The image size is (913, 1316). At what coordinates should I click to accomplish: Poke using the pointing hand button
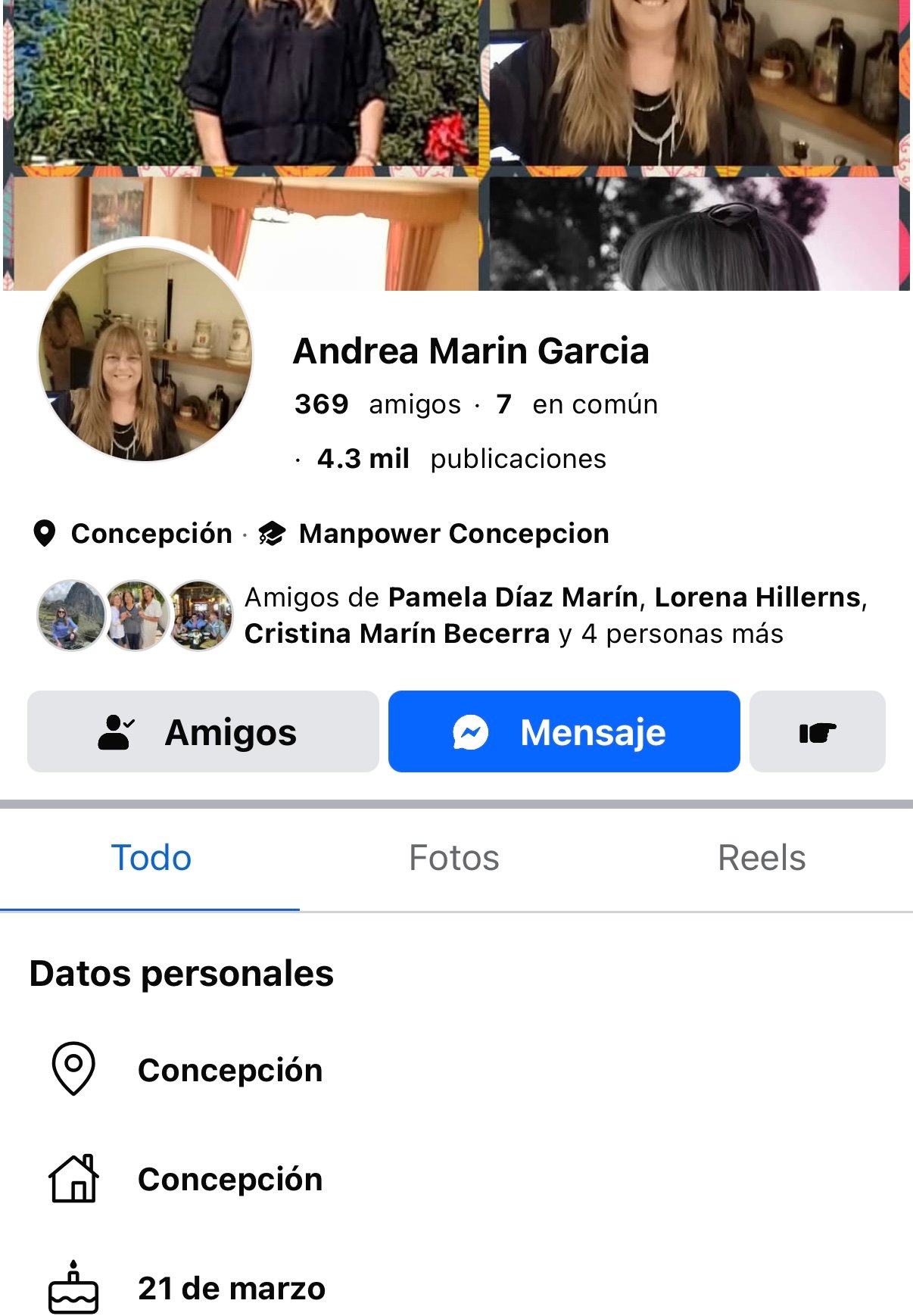[x=817, y=731]
